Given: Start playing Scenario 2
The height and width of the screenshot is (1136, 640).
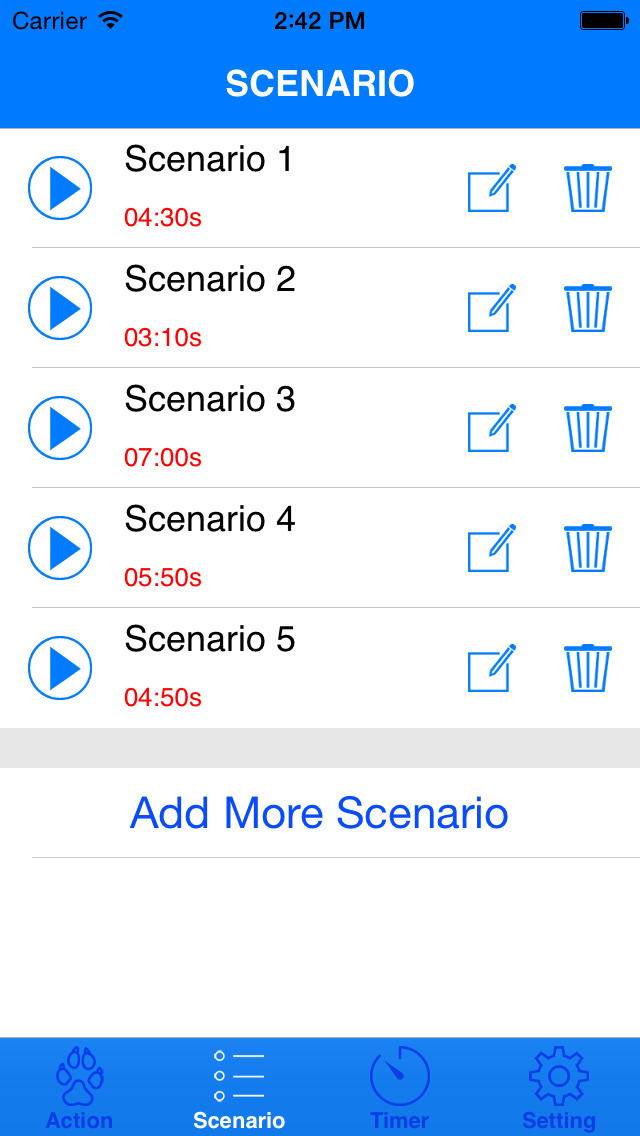Looking at the screenshot, I should (x=60, y=309).
